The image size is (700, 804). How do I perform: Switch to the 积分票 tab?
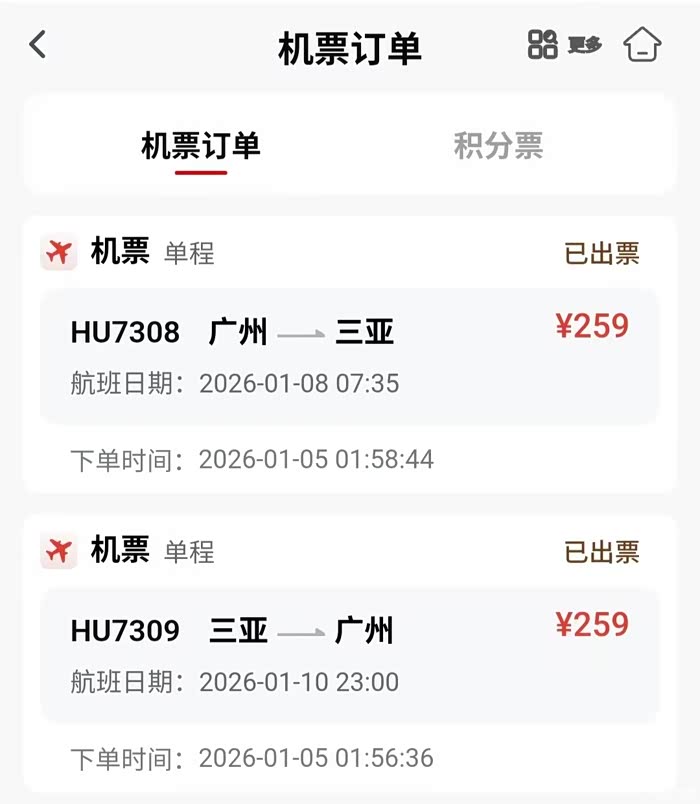click(x=498, y=146)
